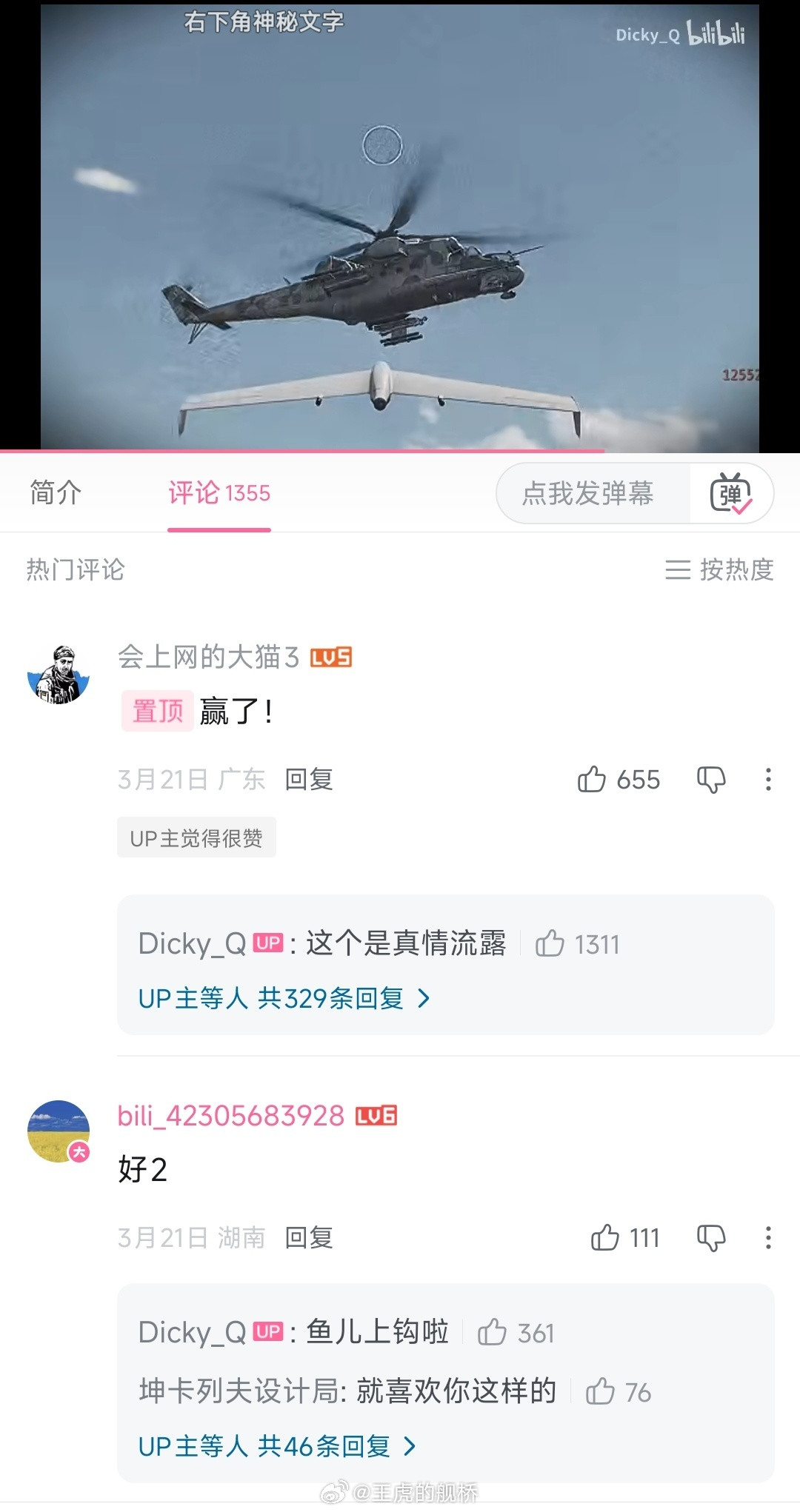The width and height of the screenshot is (800, 1512).
Task: Dislike the comment "好2"
Action: click(712, 1237)
